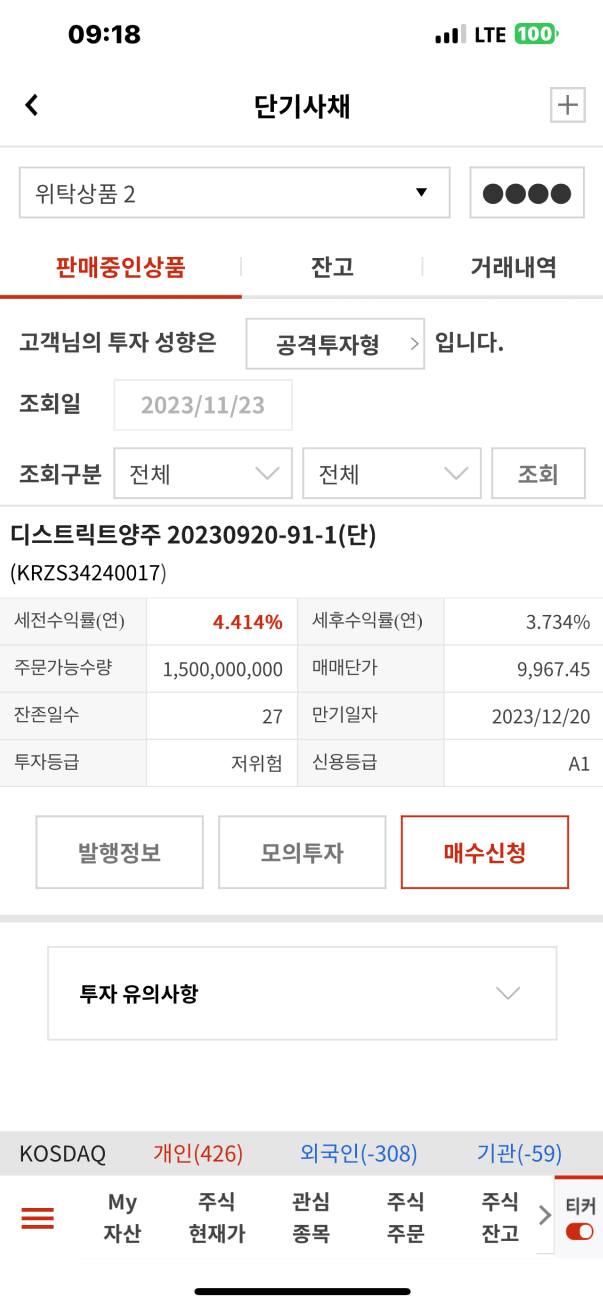The height and width of the screenshot is (1304, 603).
Task: Tap the plus icon in the header
Action: tap(568, 105)
